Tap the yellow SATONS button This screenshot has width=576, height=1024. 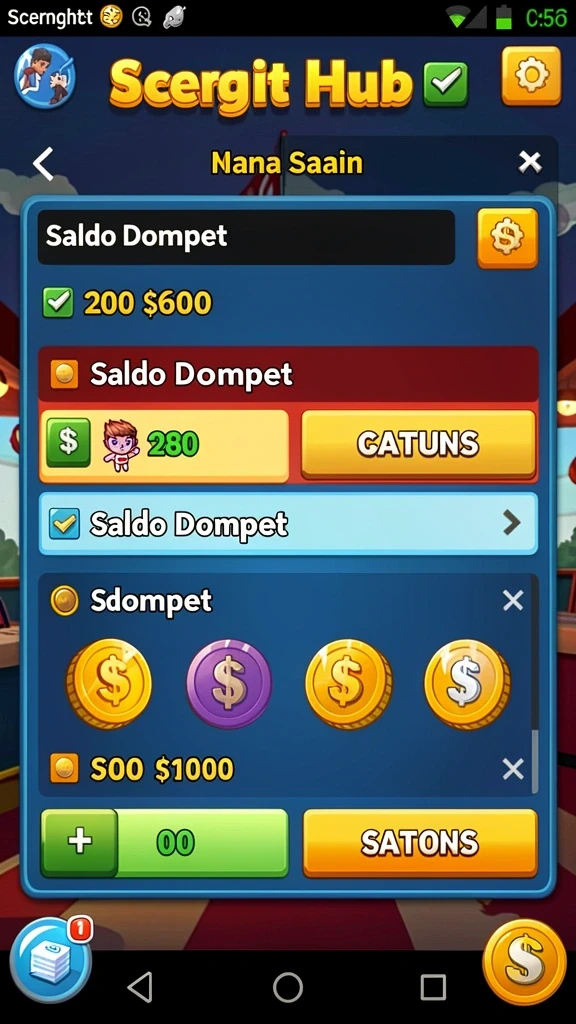(420, 843)
